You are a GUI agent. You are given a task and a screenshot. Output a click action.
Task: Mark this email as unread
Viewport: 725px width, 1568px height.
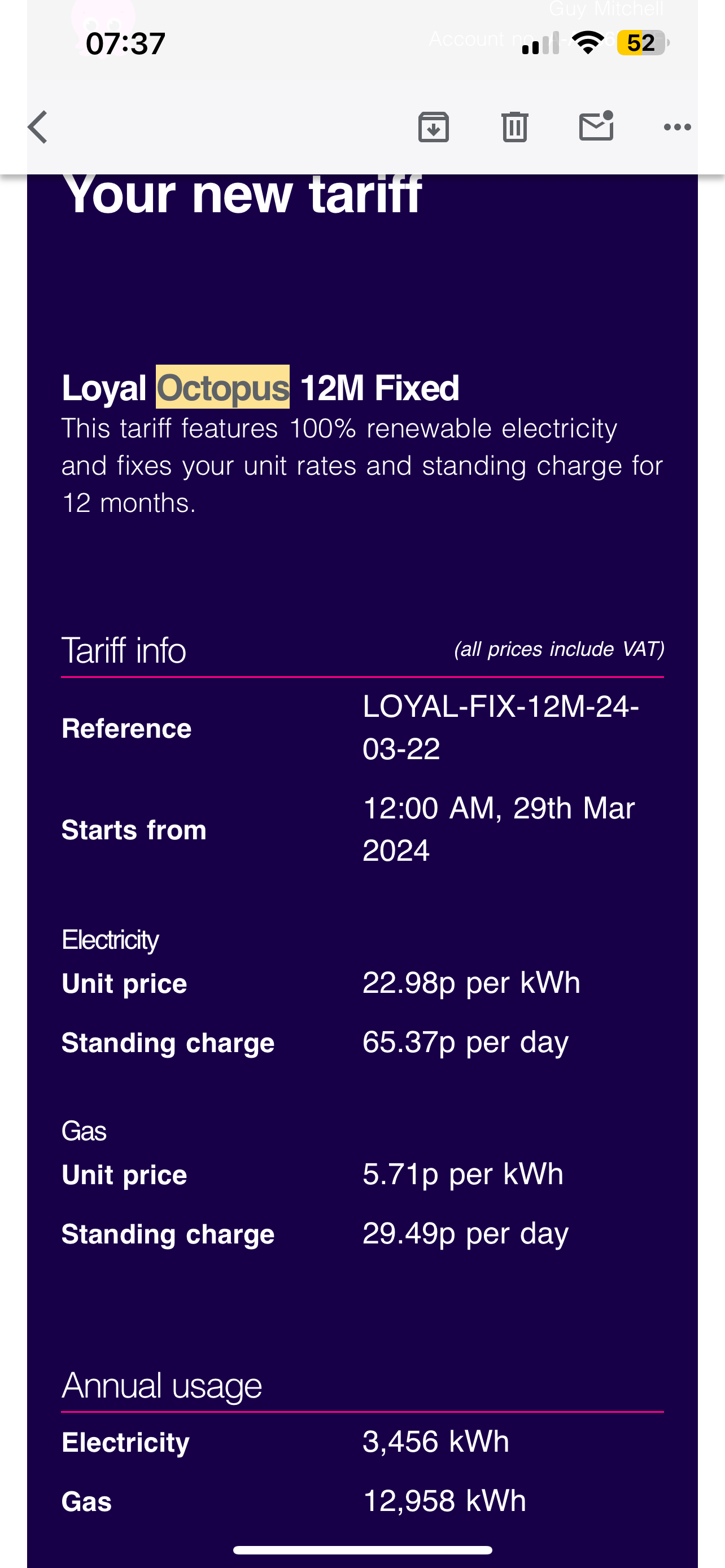coord(596,126)
